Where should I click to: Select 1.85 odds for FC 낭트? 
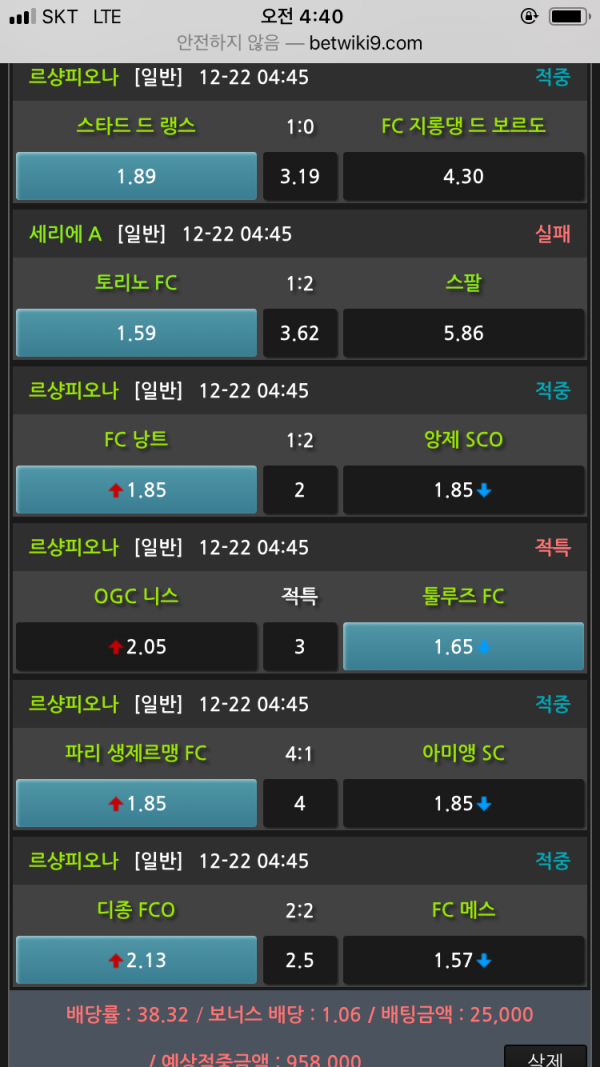[136, 490]
